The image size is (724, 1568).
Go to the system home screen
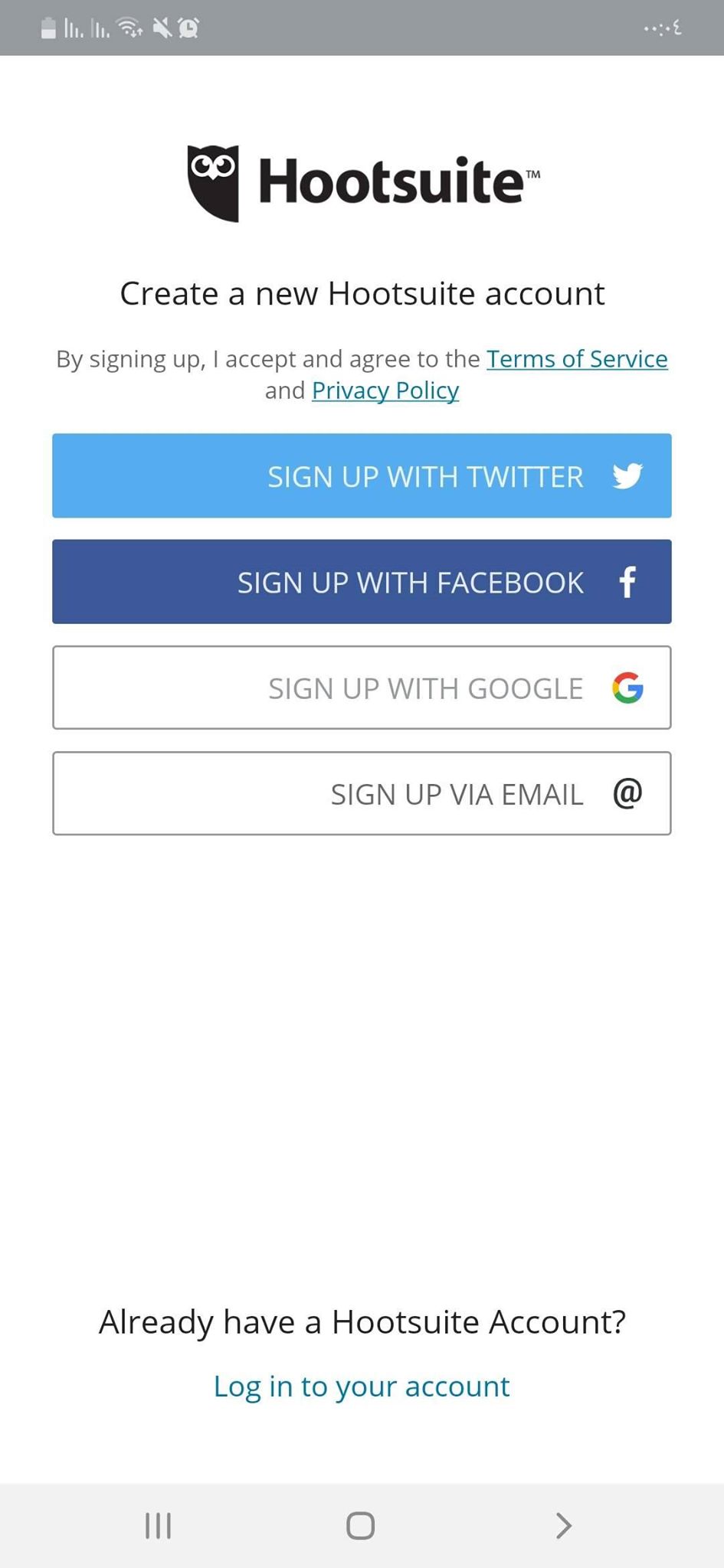[360, 1525]
